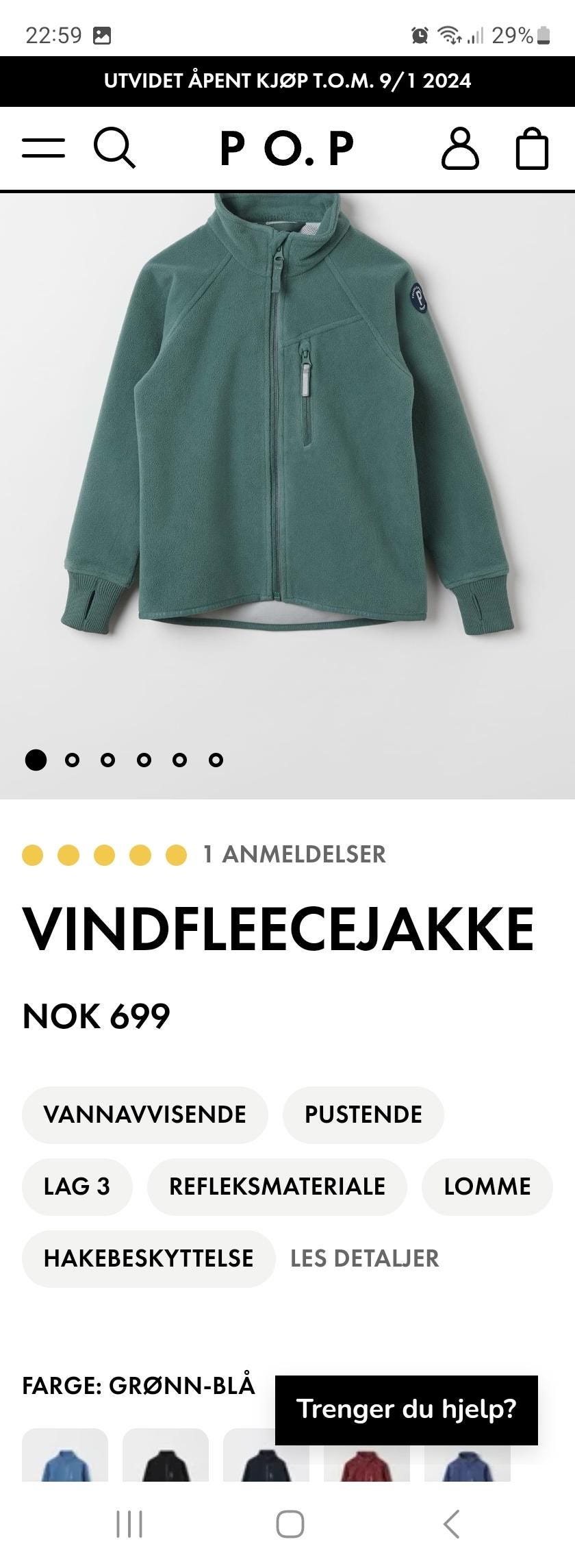The width and height of the screenshot is (575, 1568).
Task: Tap the LAG 3 tag
Action: coord(75,1186)
